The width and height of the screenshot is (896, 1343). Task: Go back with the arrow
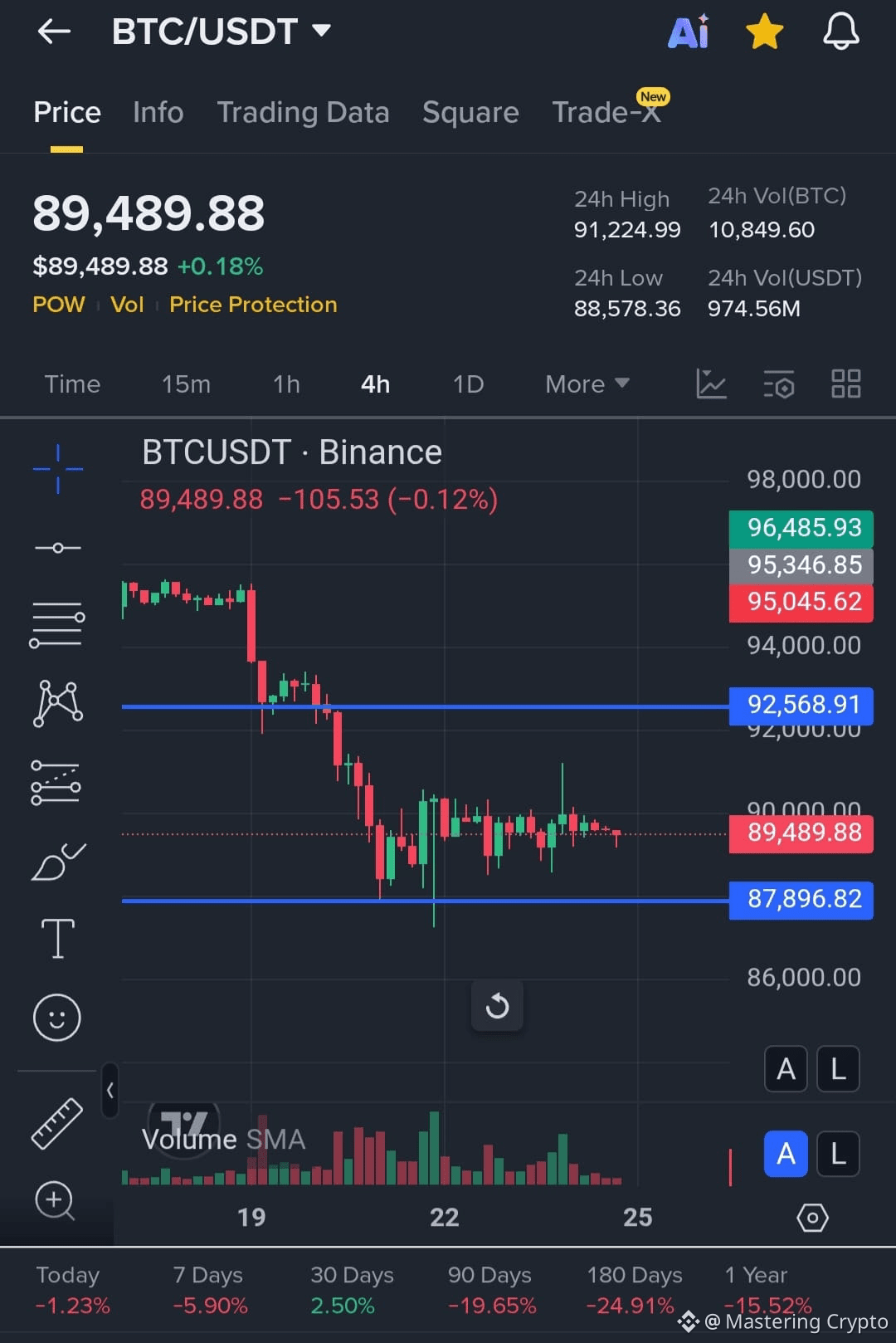point(54,32)
